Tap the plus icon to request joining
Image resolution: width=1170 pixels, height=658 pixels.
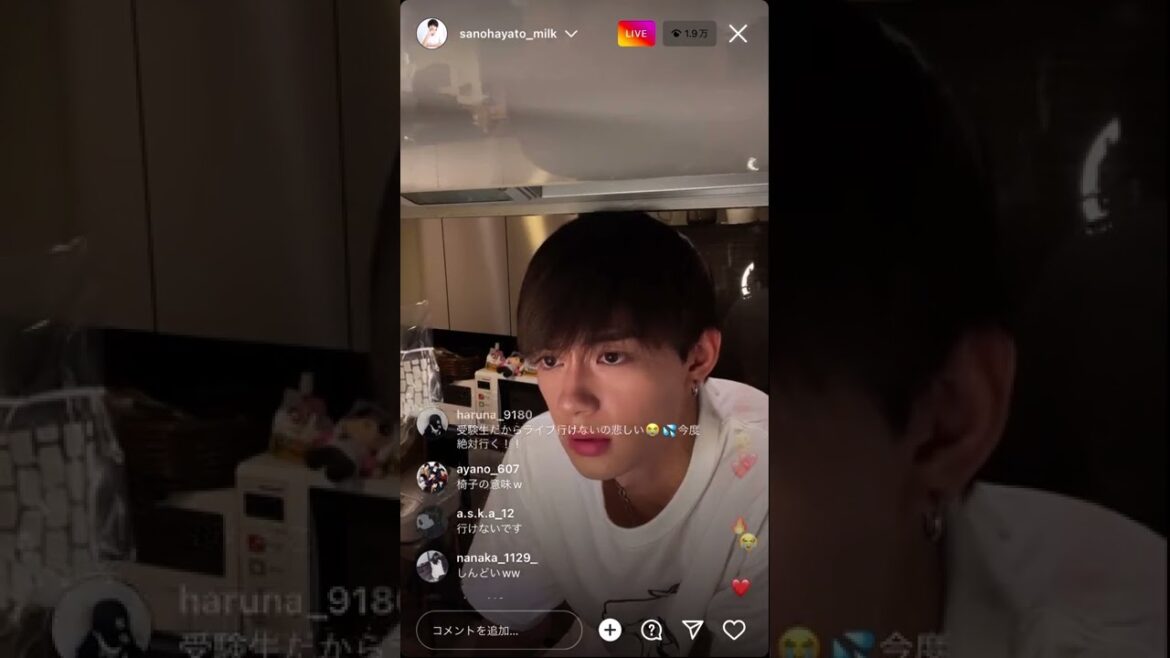click(610, 630)
